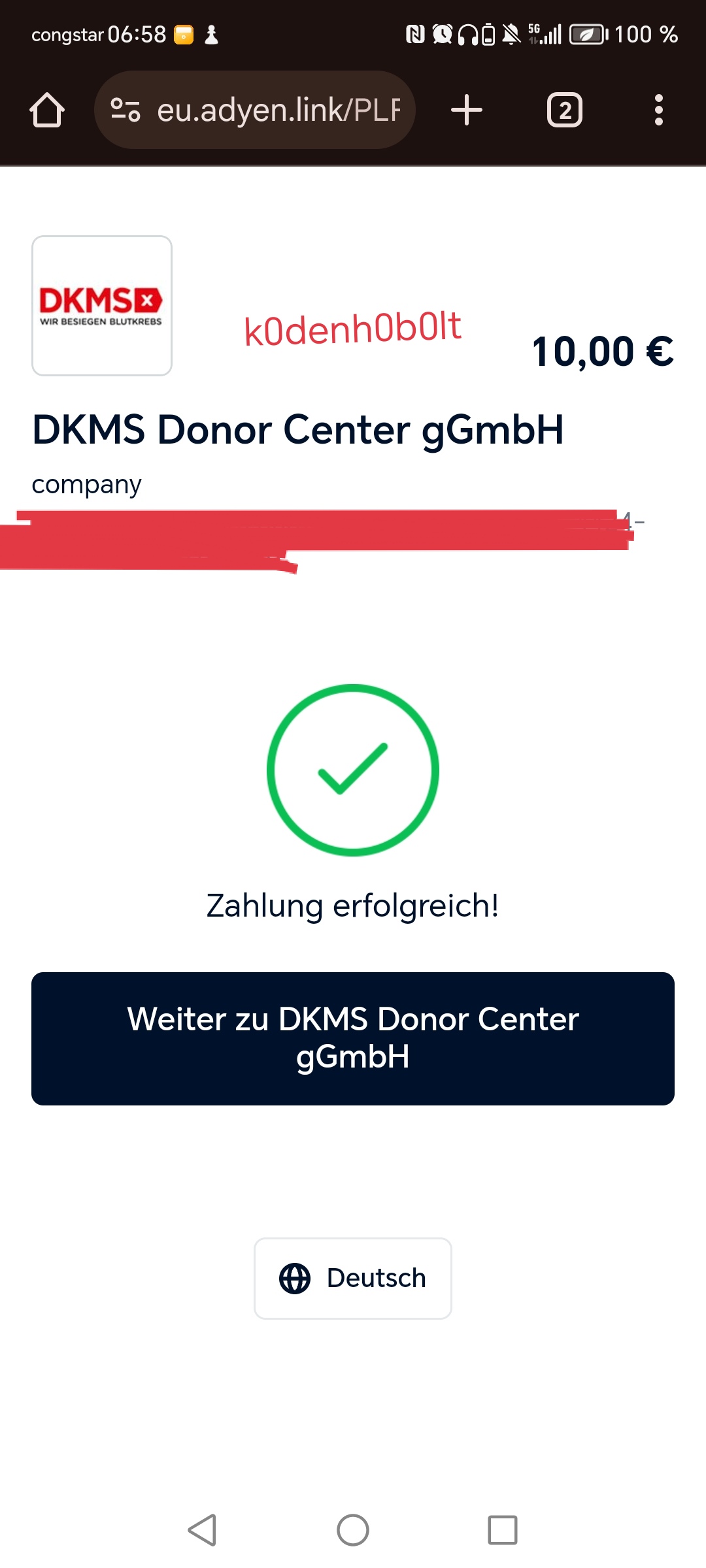Open a new browser tab
Screen dimensions: 706x1568
467,110
